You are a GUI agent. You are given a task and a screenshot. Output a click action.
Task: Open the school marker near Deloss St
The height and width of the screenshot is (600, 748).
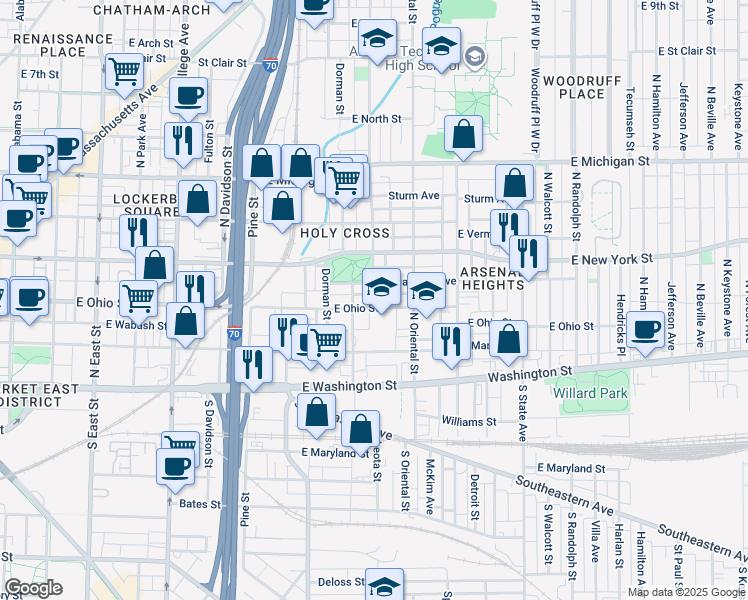[385, 587]
